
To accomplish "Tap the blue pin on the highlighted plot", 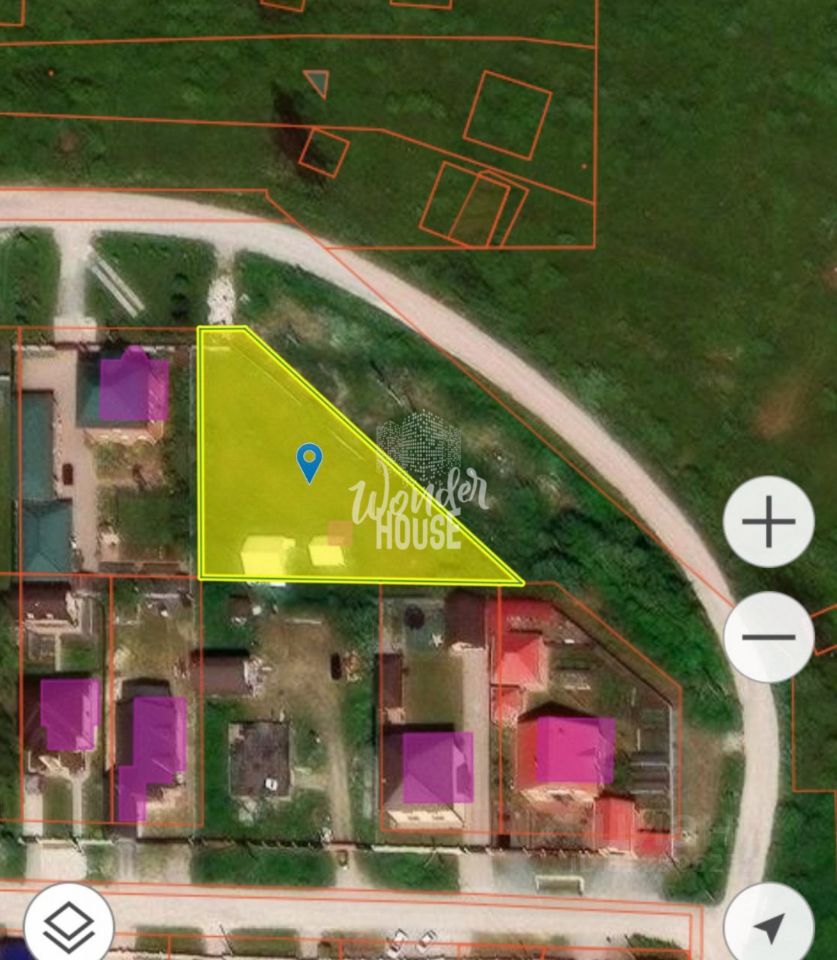I will [310, 462].
